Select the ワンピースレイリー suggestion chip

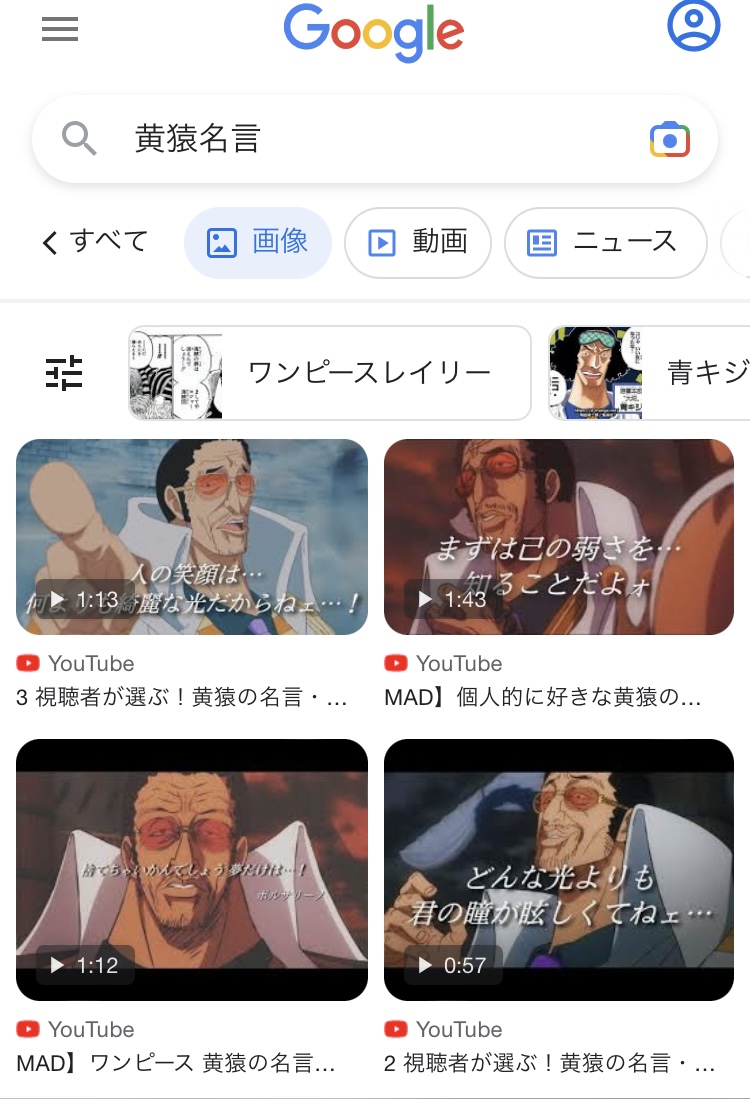pyautogui.click(x=330, y=373)
